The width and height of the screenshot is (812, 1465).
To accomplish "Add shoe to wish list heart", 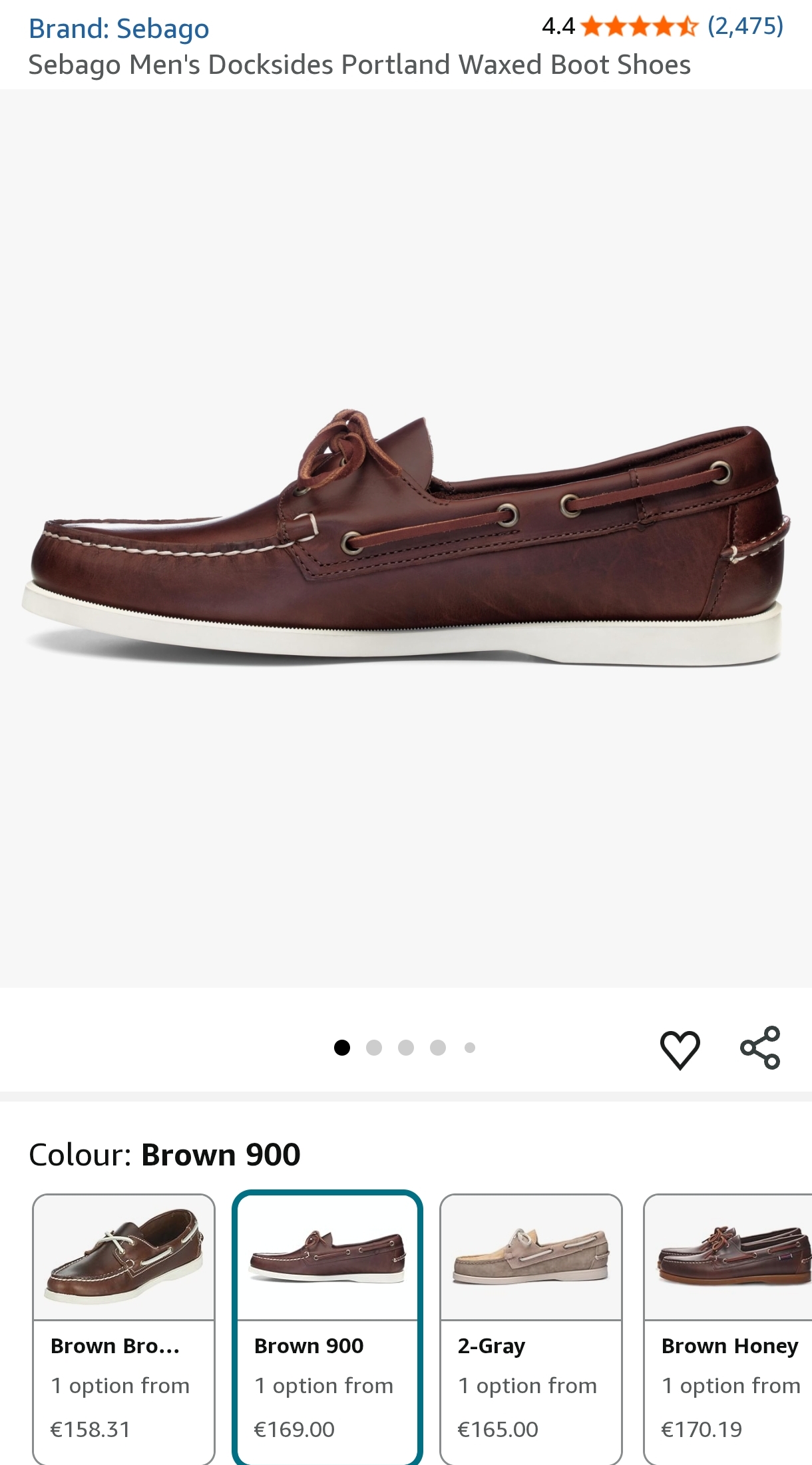I will [680, 1049].
